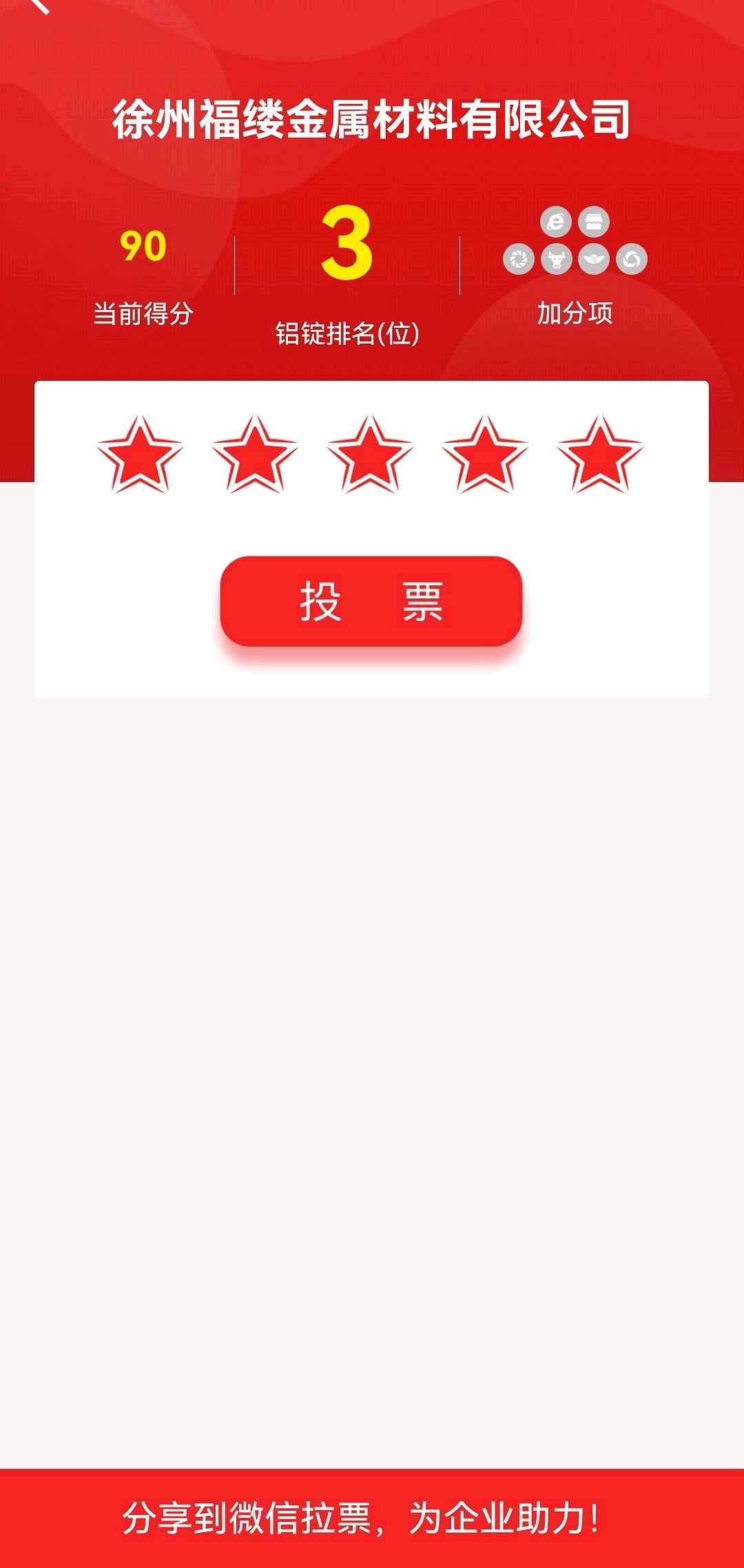
Task: Tap the 投票 vote button
Action: coord(371,601)
